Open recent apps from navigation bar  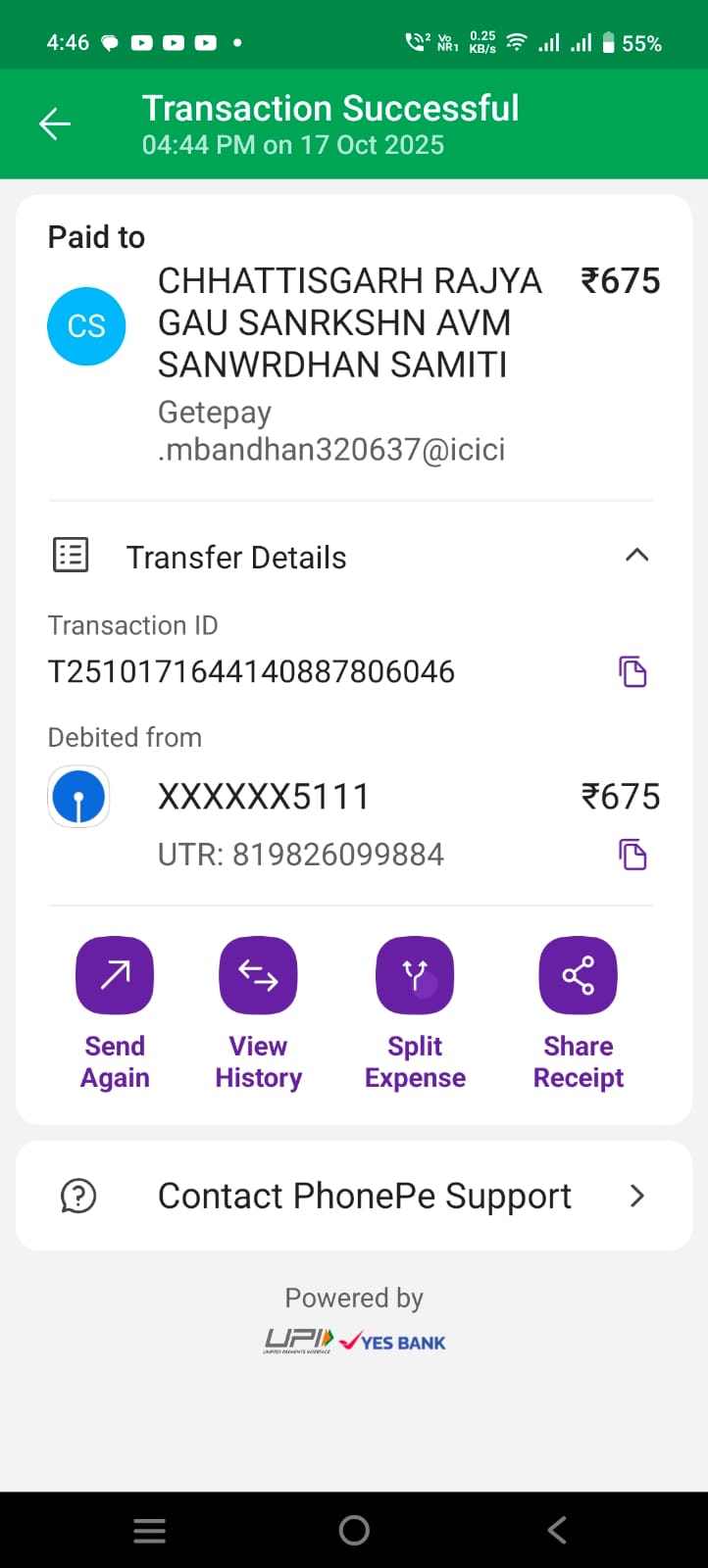149,1530
